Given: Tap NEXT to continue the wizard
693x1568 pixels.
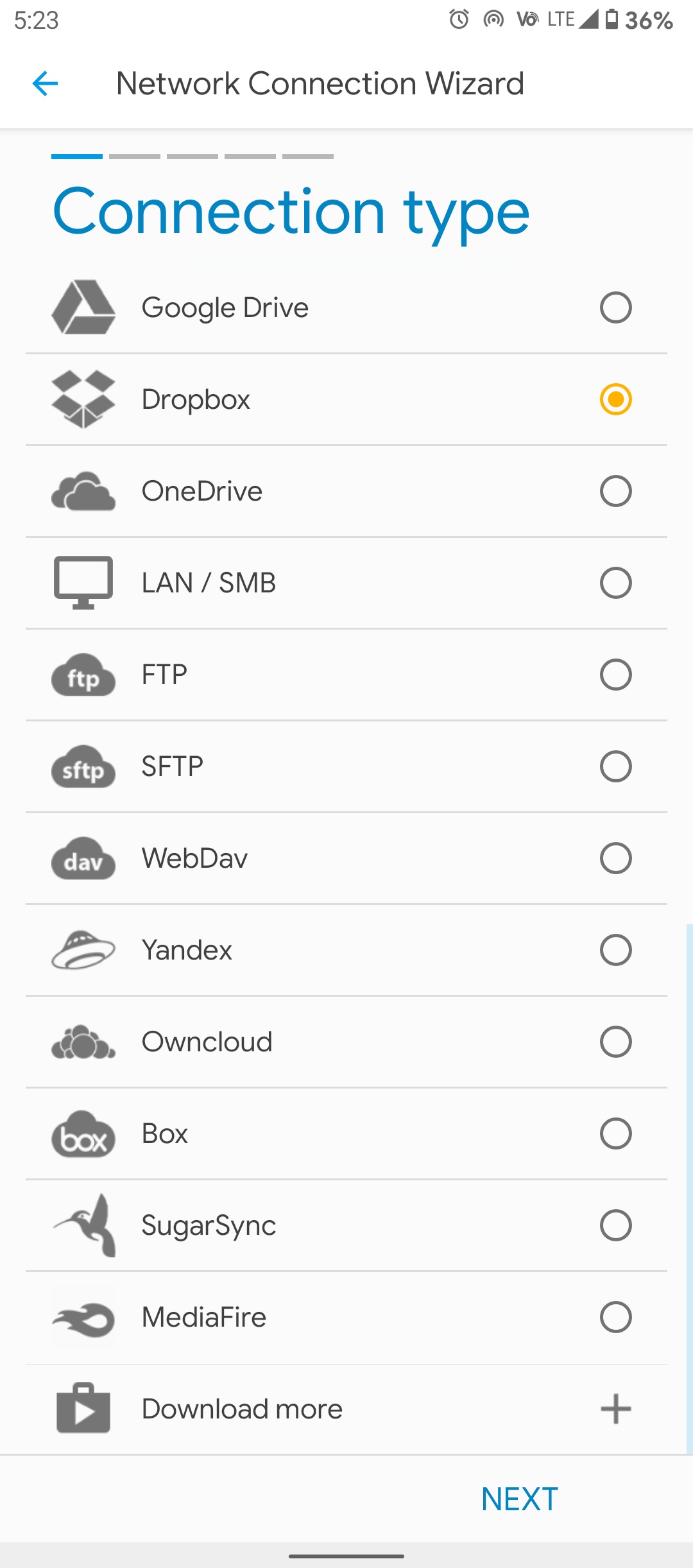Looking at the screenshot, I should [519, 1499].
